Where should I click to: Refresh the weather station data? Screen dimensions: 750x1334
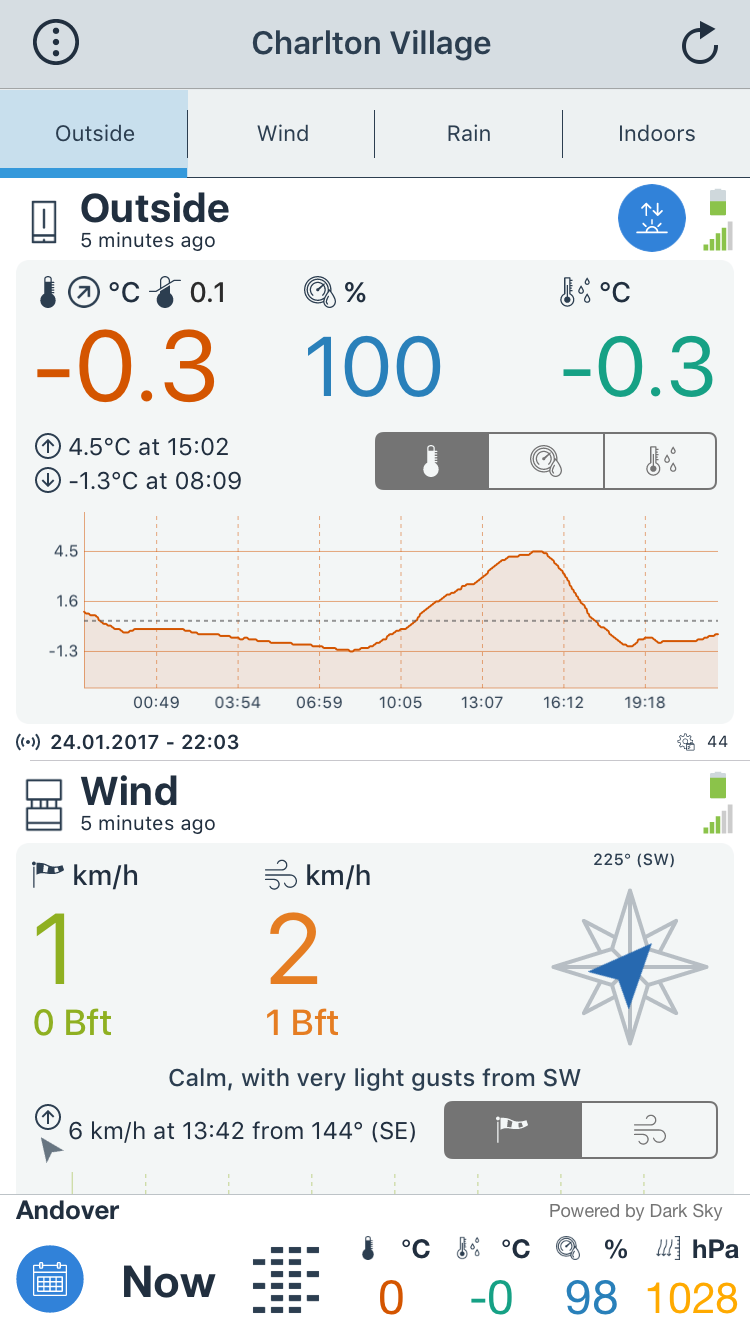point(699,44)
